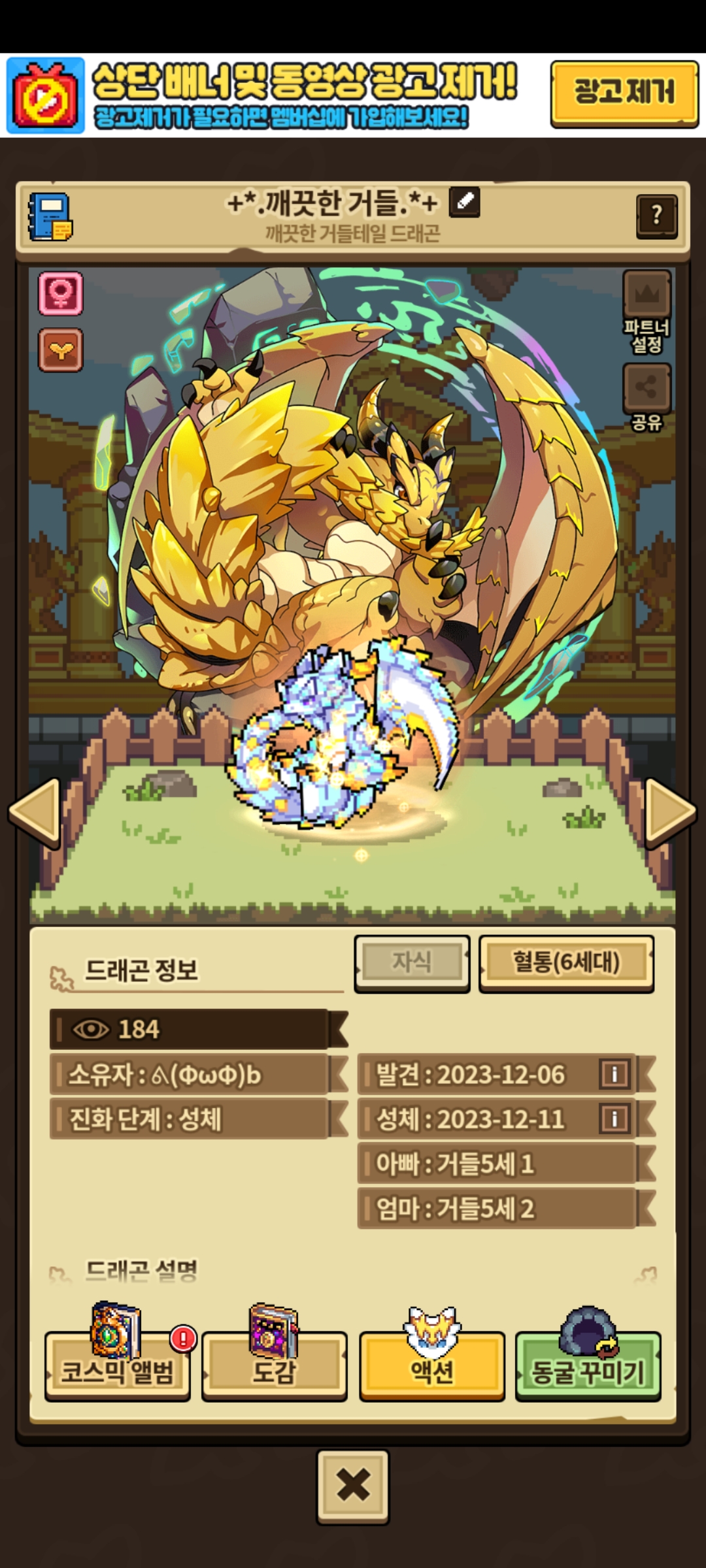This screenshot has height=1568, width=706.
Task: Open the help question mark icon
Action: tap(656, 215)
